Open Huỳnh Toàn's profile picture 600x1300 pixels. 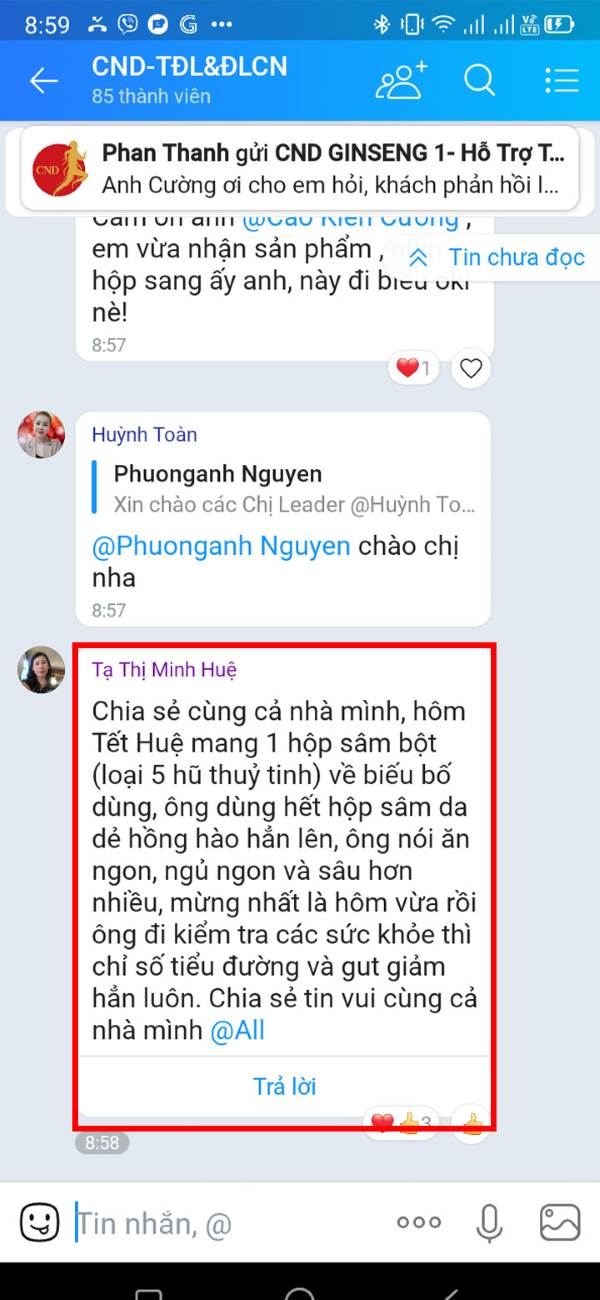(x=41, y=435)
